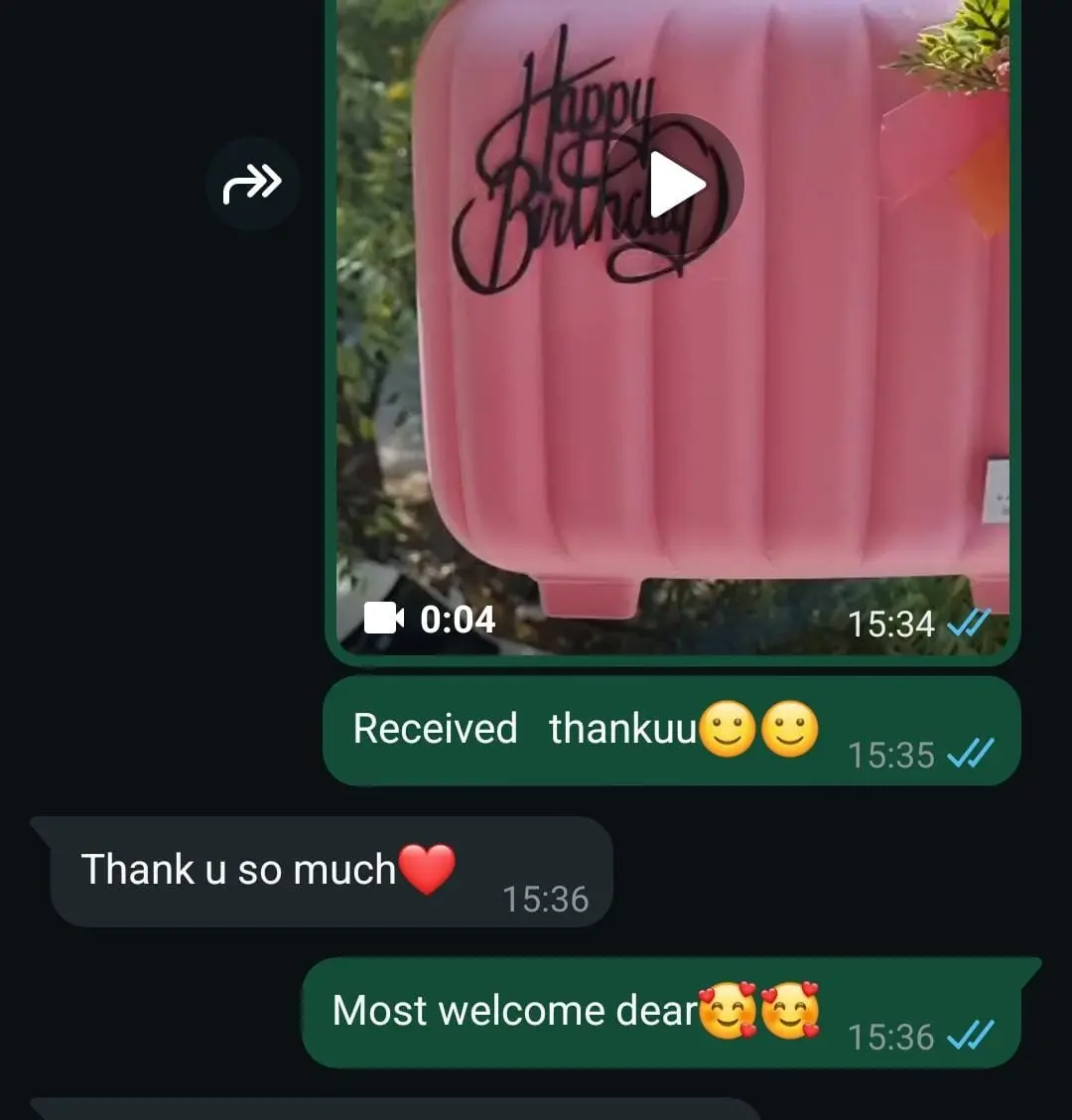Forward the video using the arrow icon
1072x1120 pixels.
(252, 184)
